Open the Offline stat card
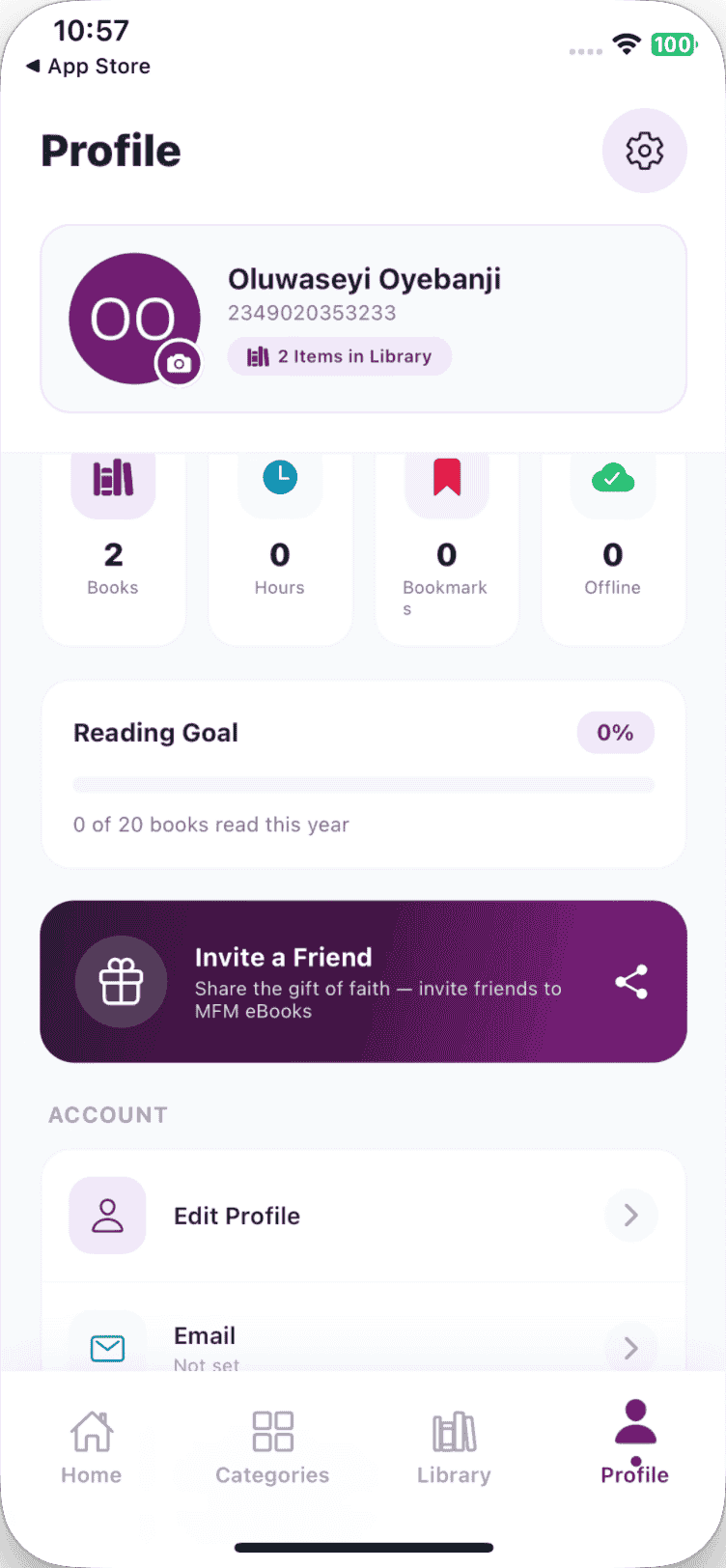Viewport: 726px width, 1568px height. [613, 548]
